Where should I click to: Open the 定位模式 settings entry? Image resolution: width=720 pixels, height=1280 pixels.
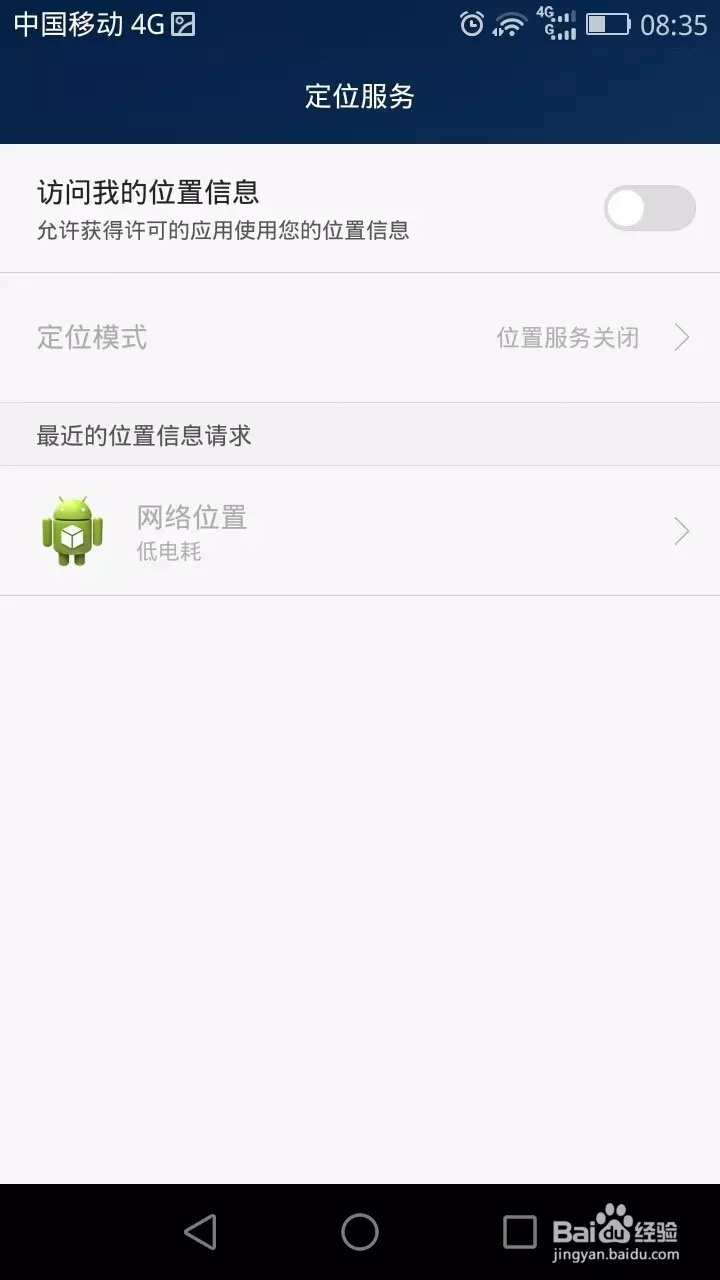[x=92, y=337]
